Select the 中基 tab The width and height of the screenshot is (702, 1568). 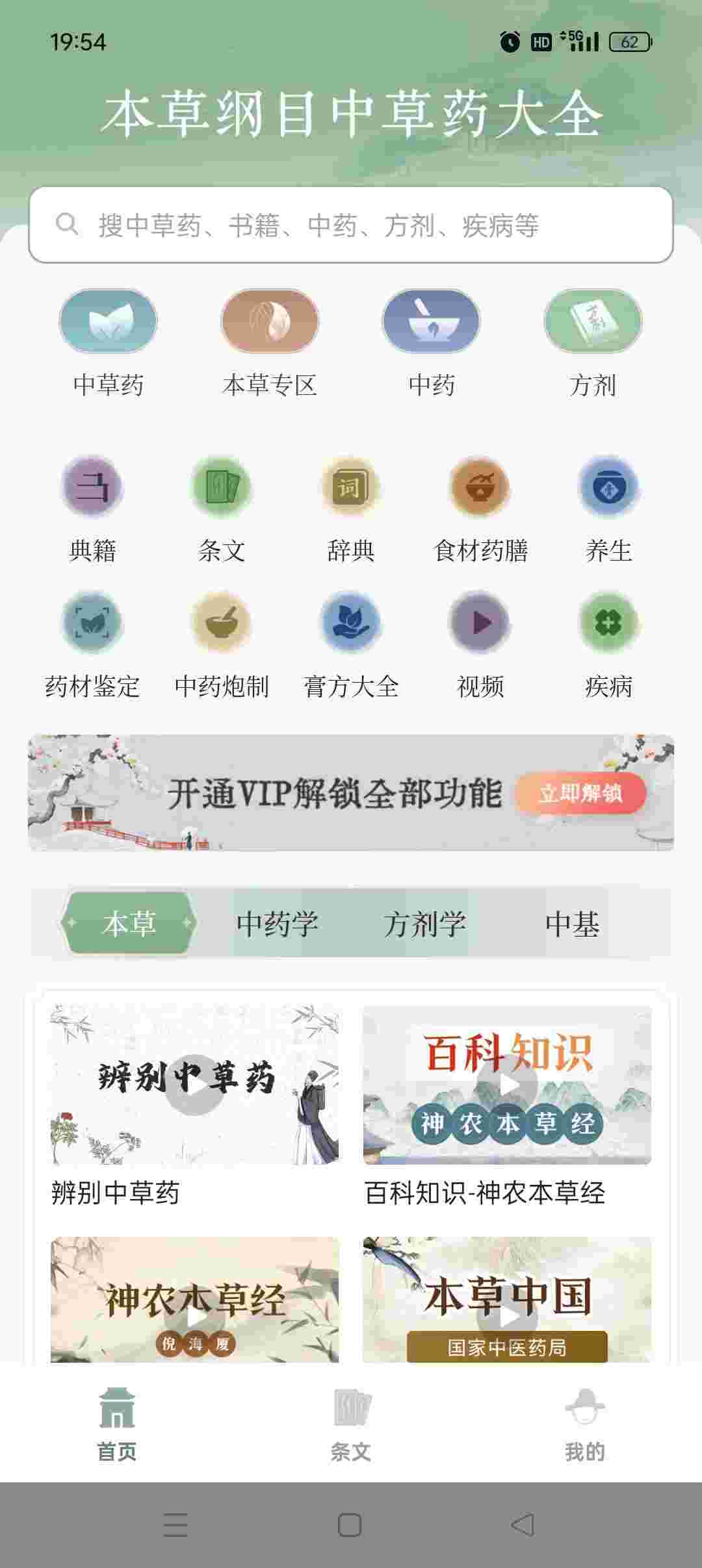pos(572,924)
